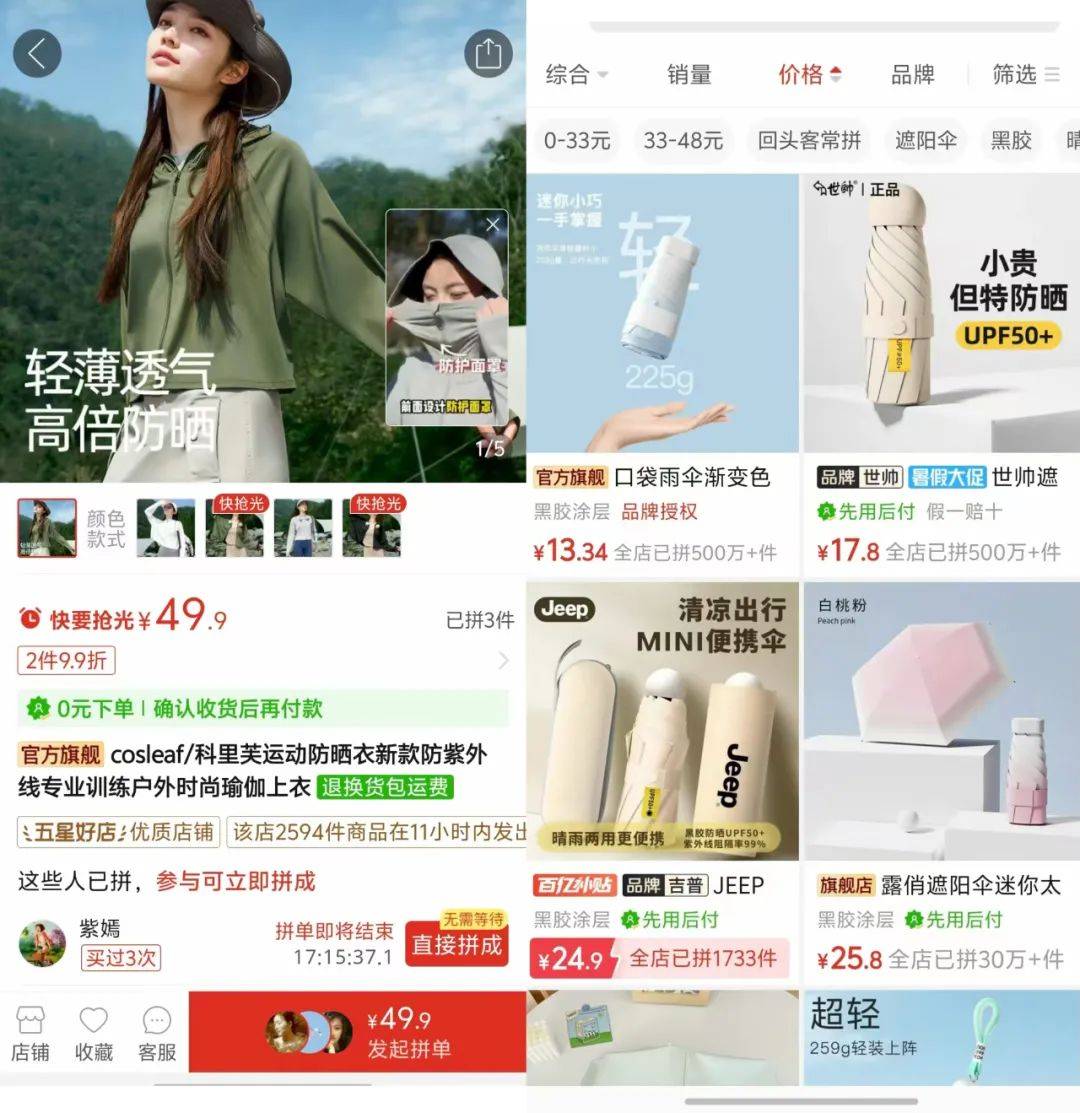Toggle 价格 price sorting
The image size is (1080, 1113).
(x=809, y=75)
